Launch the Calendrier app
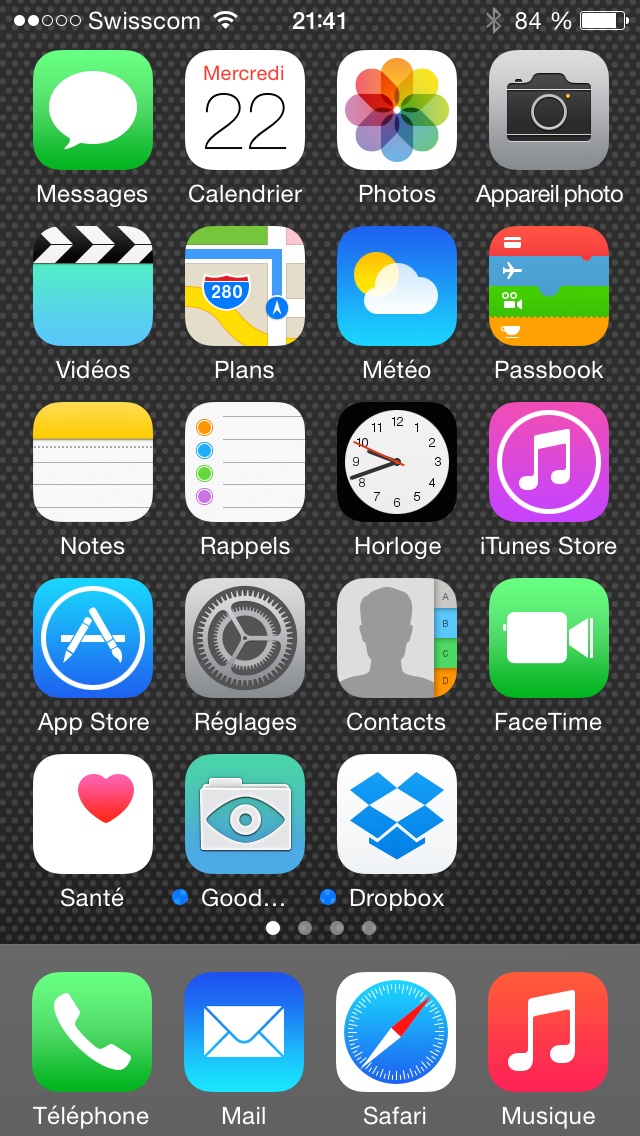The width and height of the screenshot is (640, 1136). point(245,110)
